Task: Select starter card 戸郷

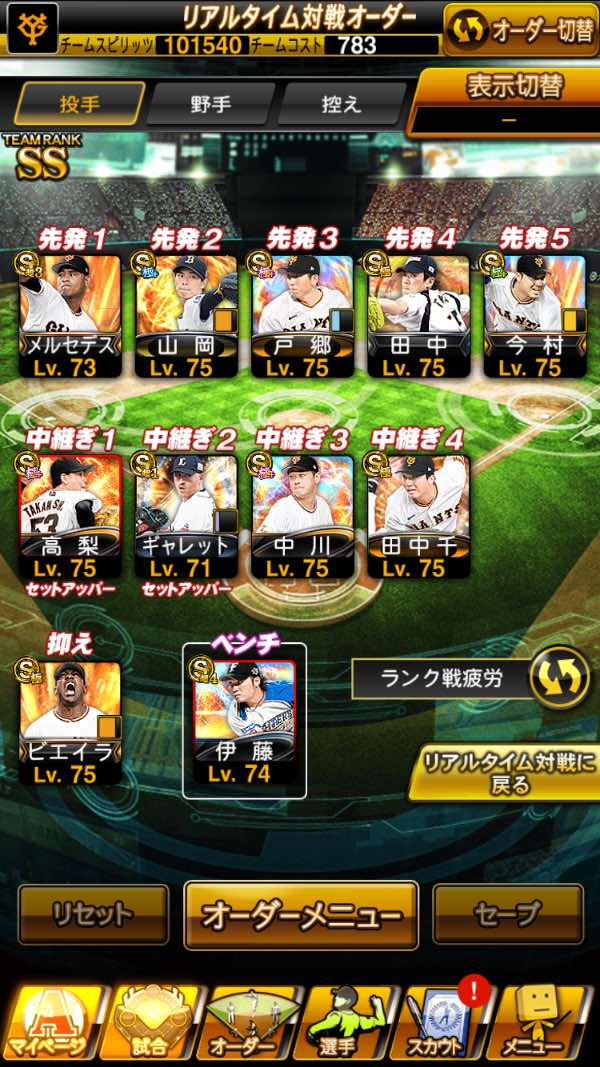Action: coord(302,316)
